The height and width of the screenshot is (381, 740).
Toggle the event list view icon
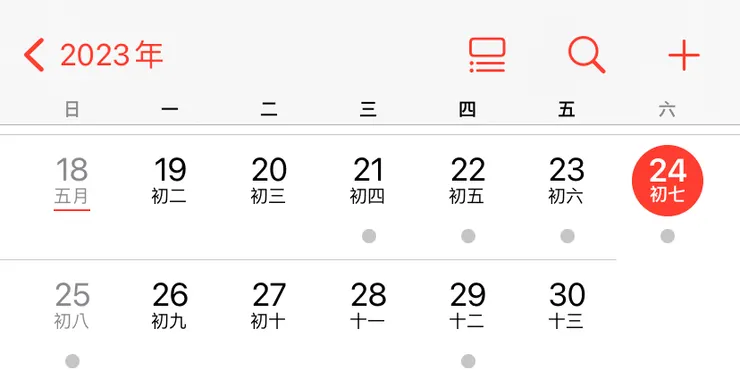point(487,55)
